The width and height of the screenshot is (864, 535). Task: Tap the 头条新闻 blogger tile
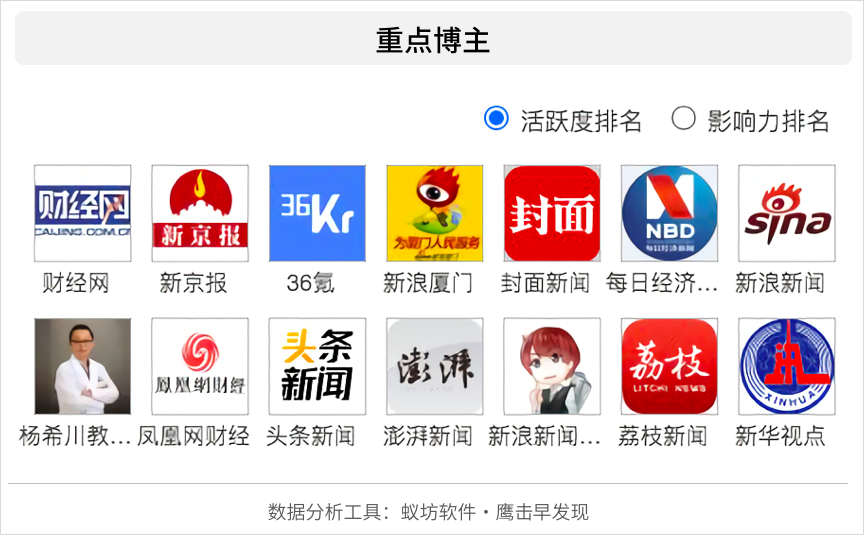click(317, 366)
